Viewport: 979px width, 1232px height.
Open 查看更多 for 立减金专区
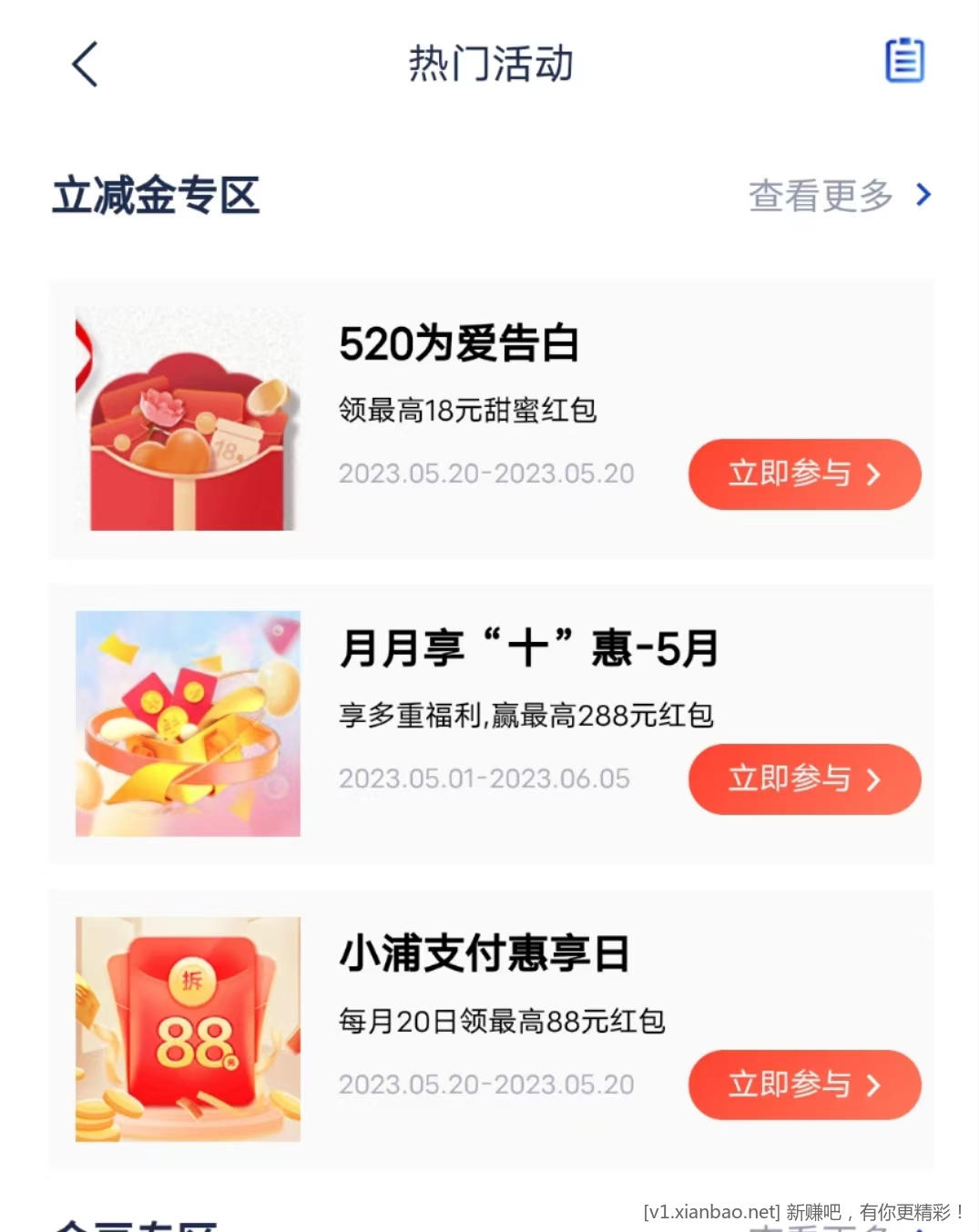(839, 196)
